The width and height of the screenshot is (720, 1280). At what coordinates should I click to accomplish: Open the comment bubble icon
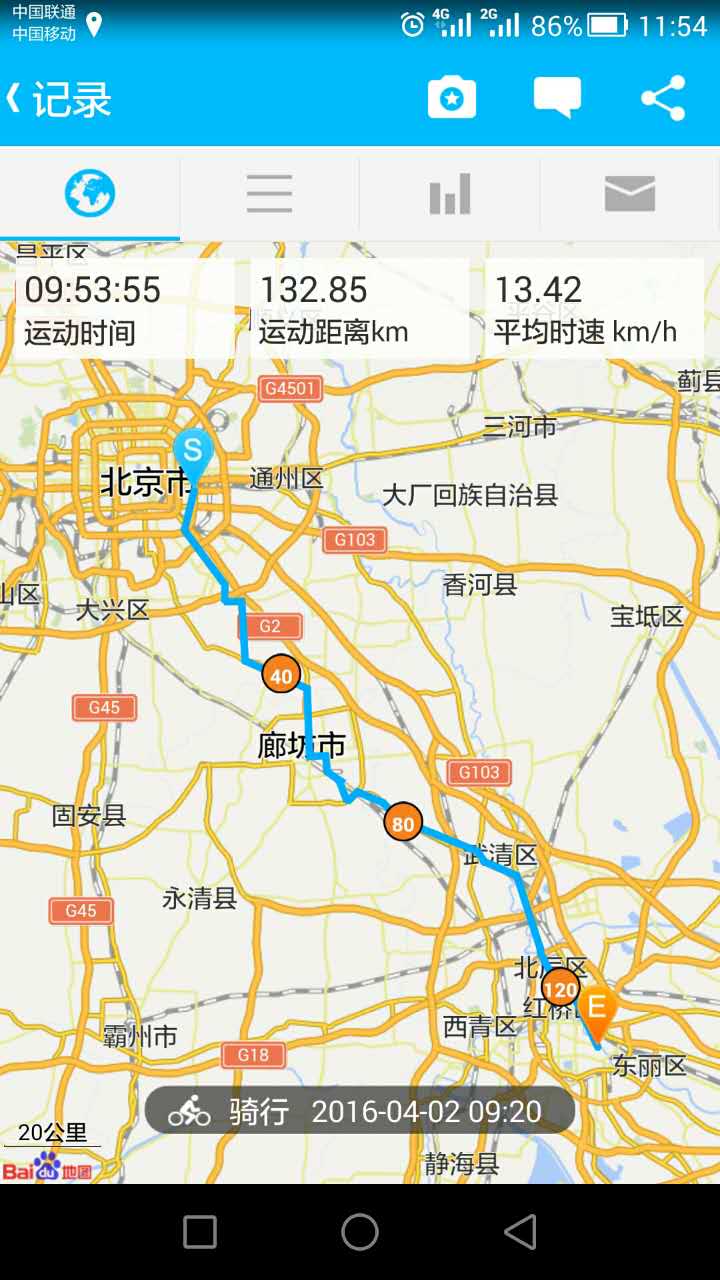click(x=557, y=98)
